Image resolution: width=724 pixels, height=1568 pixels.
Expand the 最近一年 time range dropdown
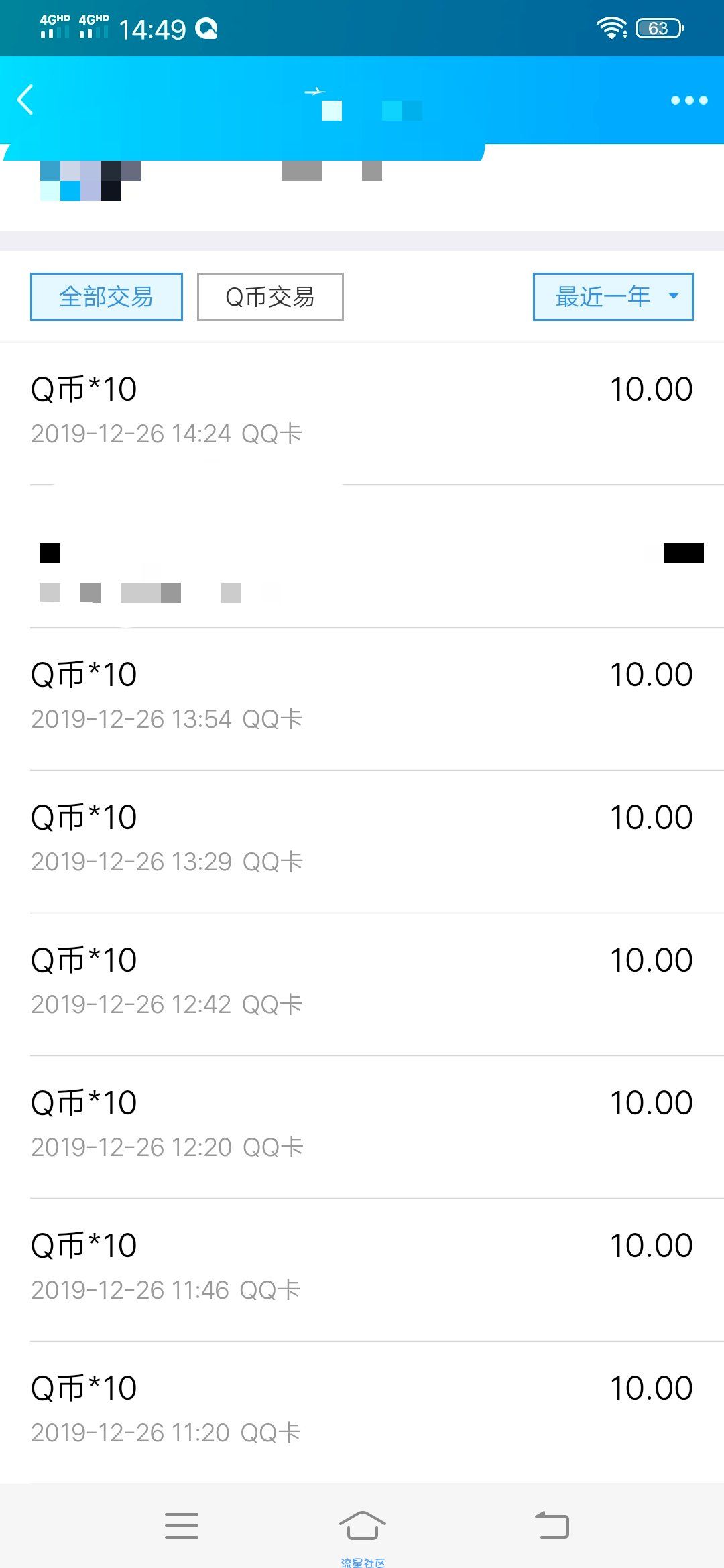(x=613, y=297)
